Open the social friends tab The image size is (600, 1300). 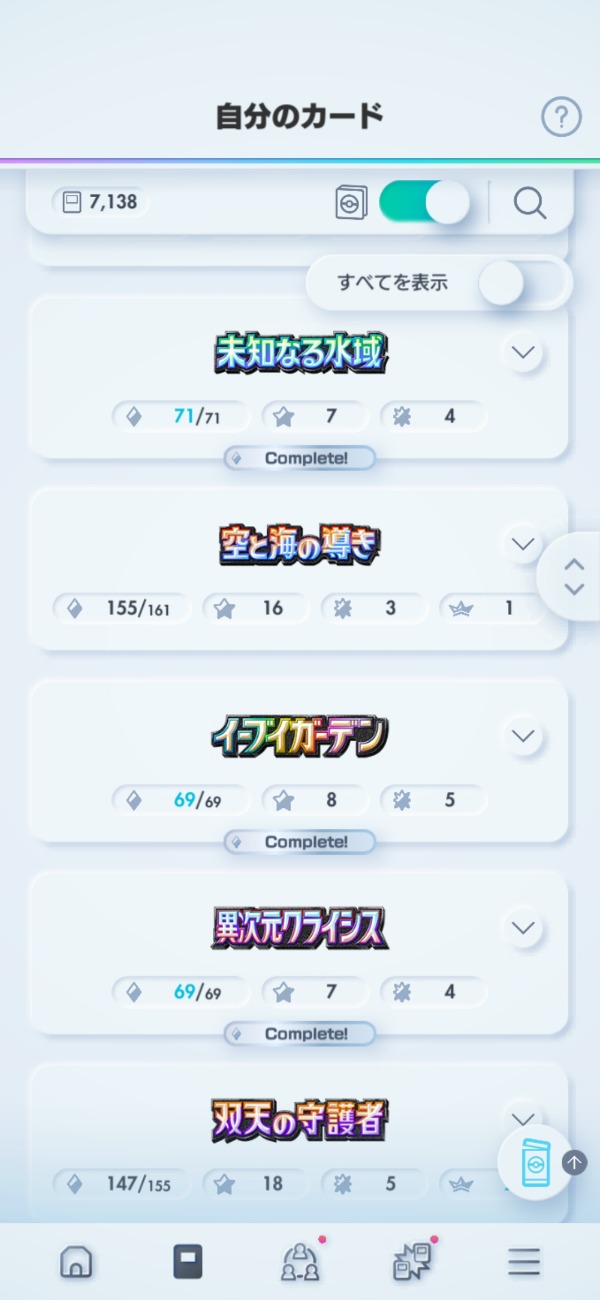click(x=300, y=1262)
